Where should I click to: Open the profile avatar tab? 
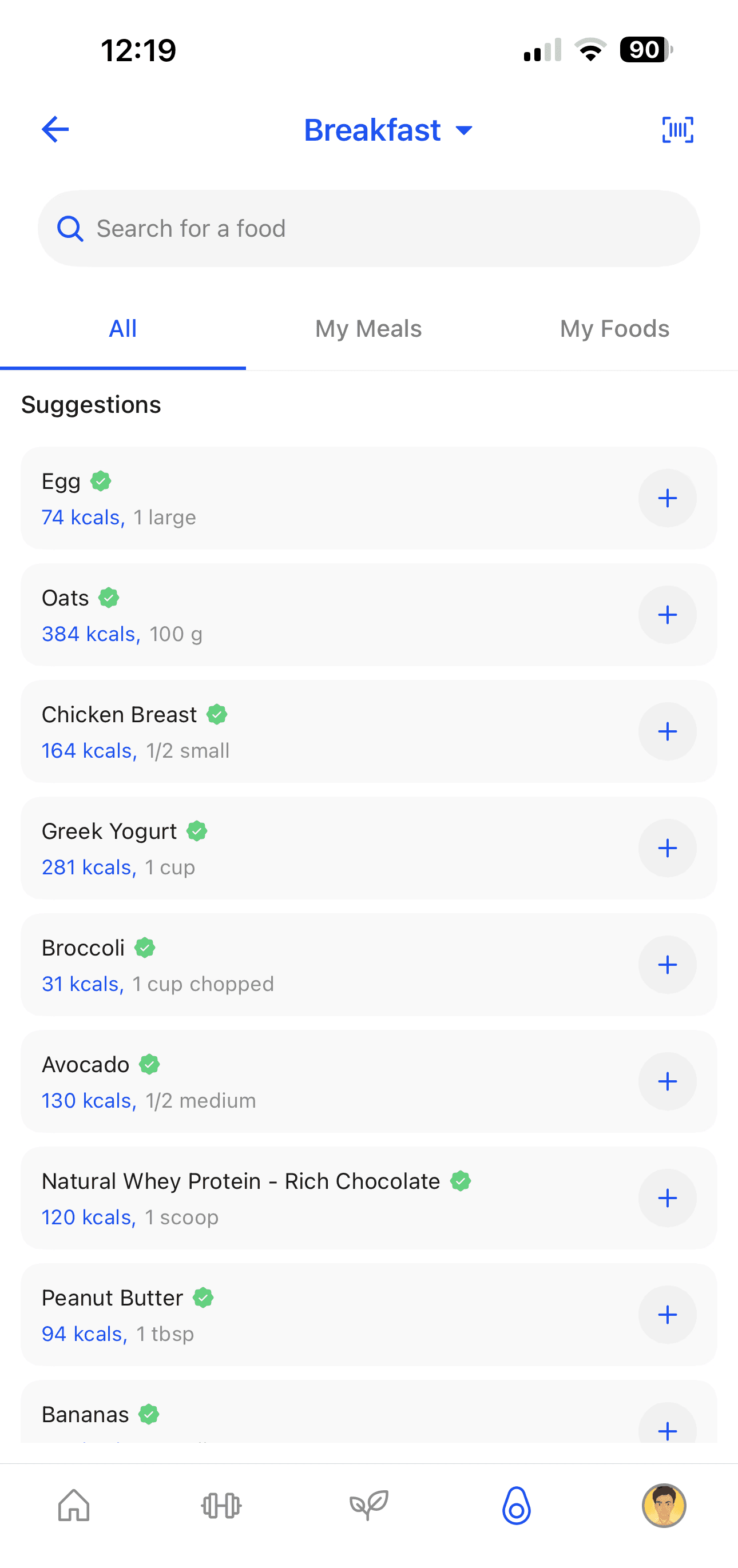[664, 1505]
